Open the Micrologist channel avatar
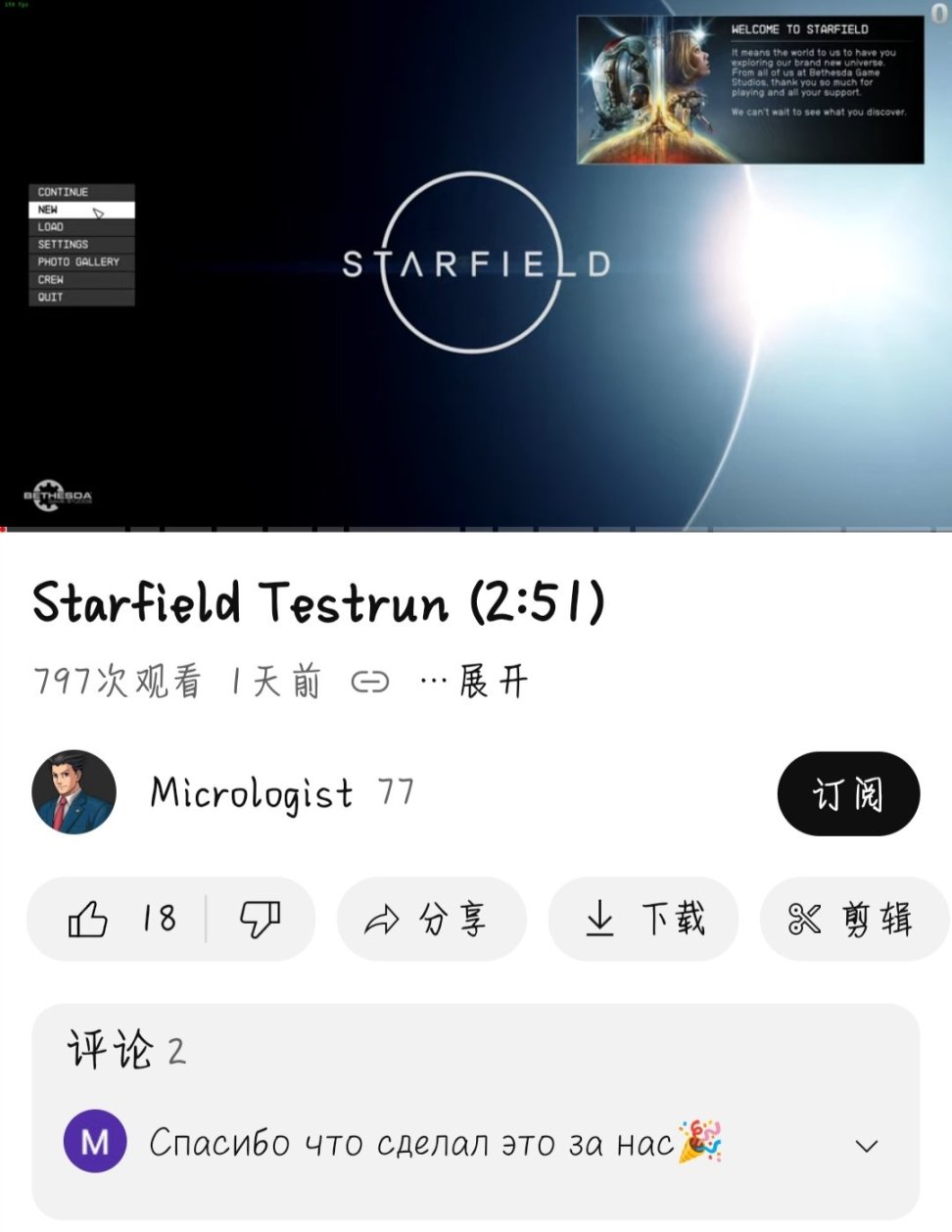Screen dimensions: 952x1232 pos(74,792)
